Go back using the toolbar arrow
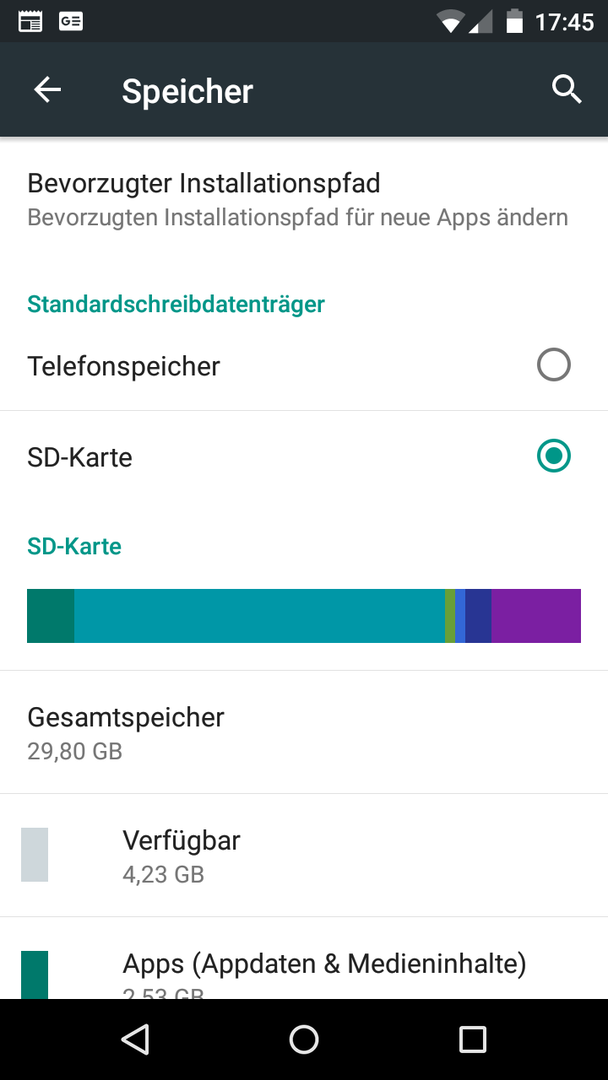This screenshot has width=608, height=1080. tap(48, 90)
